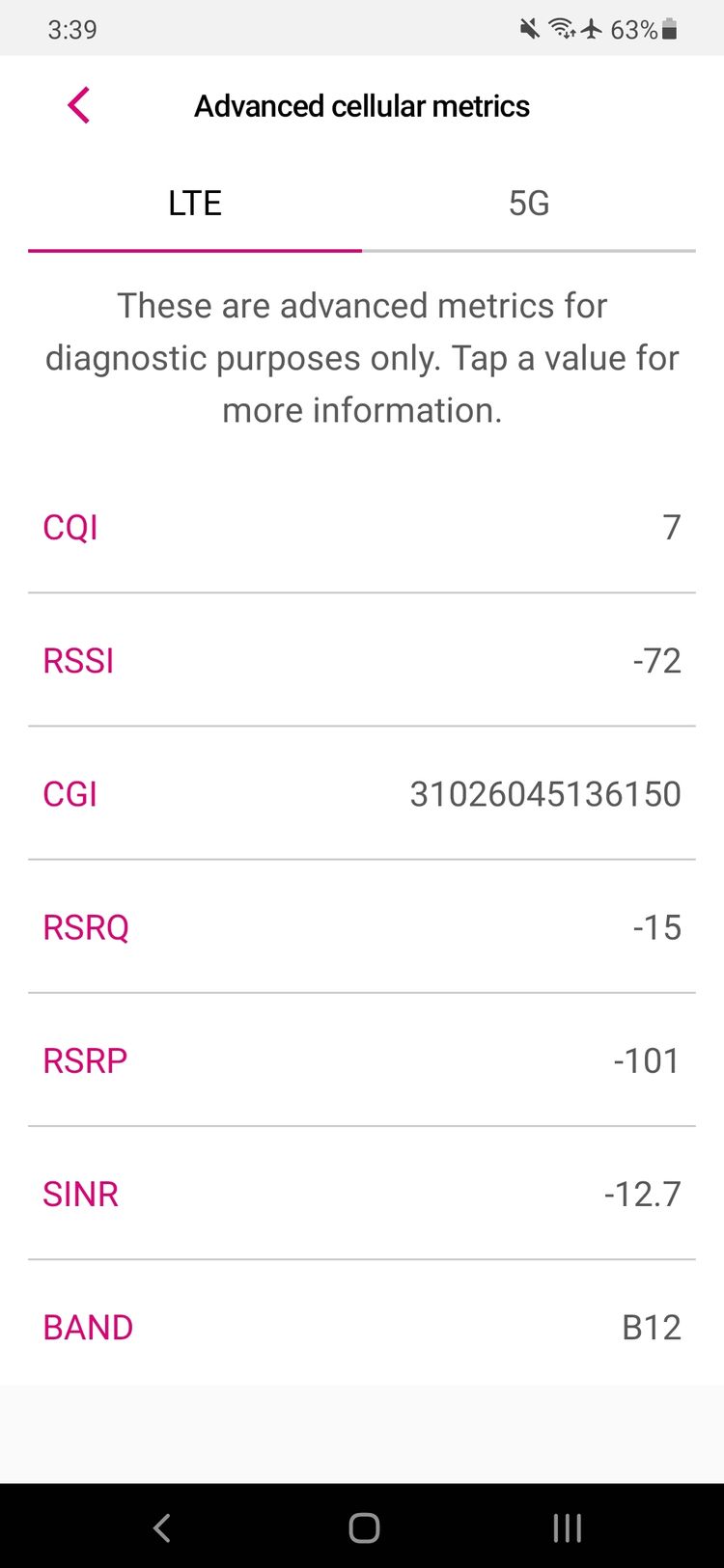Tap the RSSI metric row
This screenshot has height=1568, width=724.
(362, 660)
